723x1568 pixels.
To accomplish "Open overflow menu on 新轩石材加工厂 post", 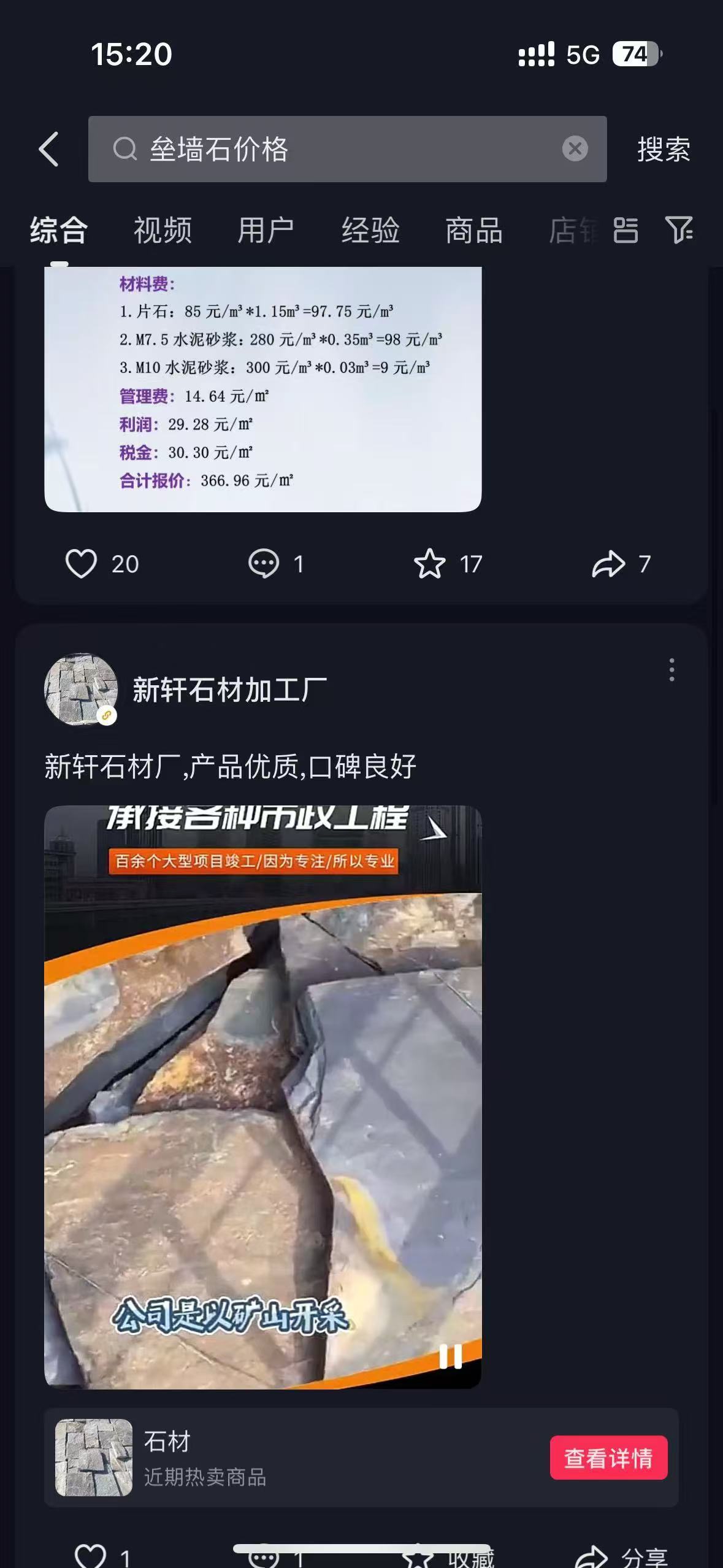I will pyautogui.click(x=671, y=670).
